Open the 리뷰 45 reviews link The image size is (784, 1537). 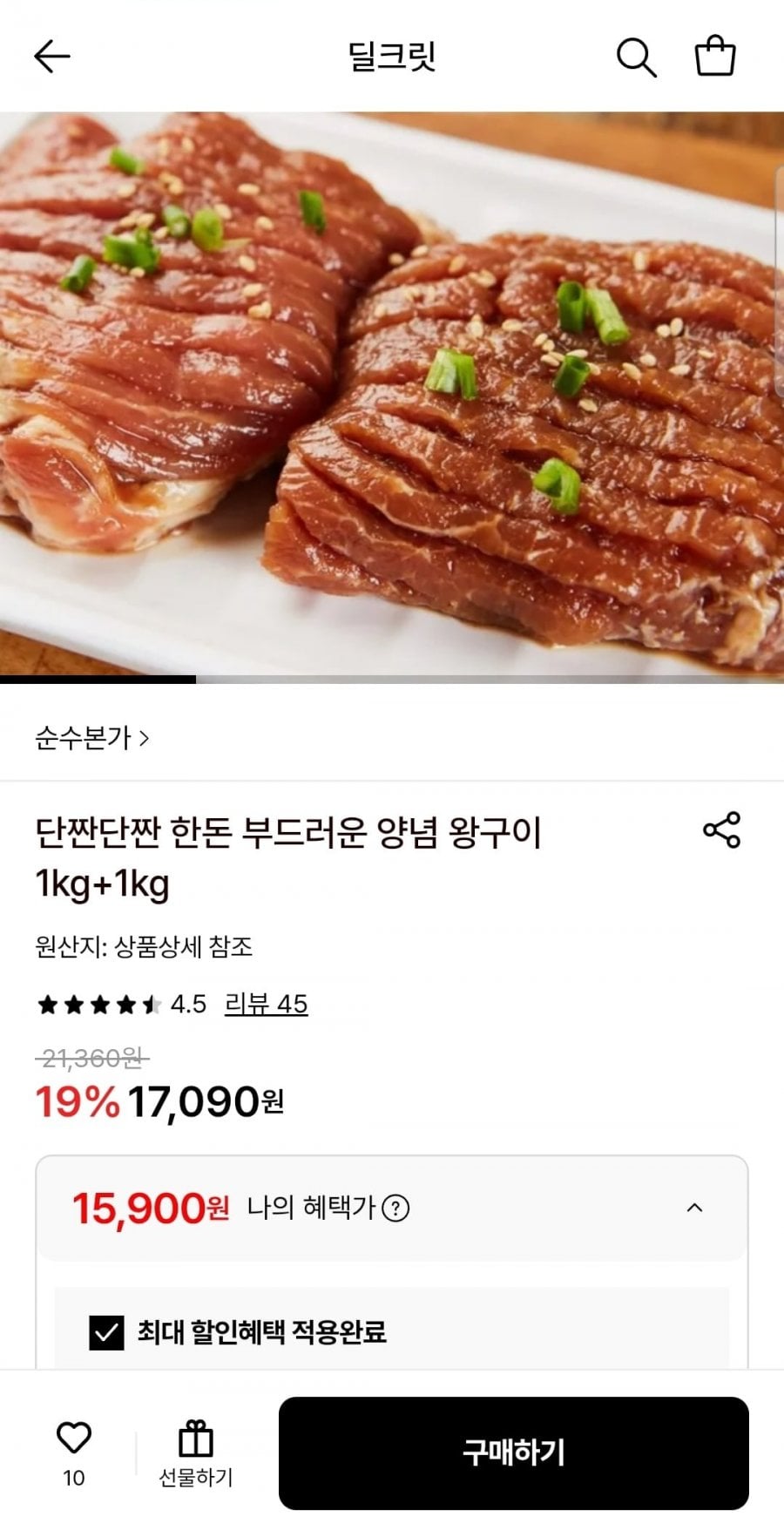click(x=266, y=1004)
